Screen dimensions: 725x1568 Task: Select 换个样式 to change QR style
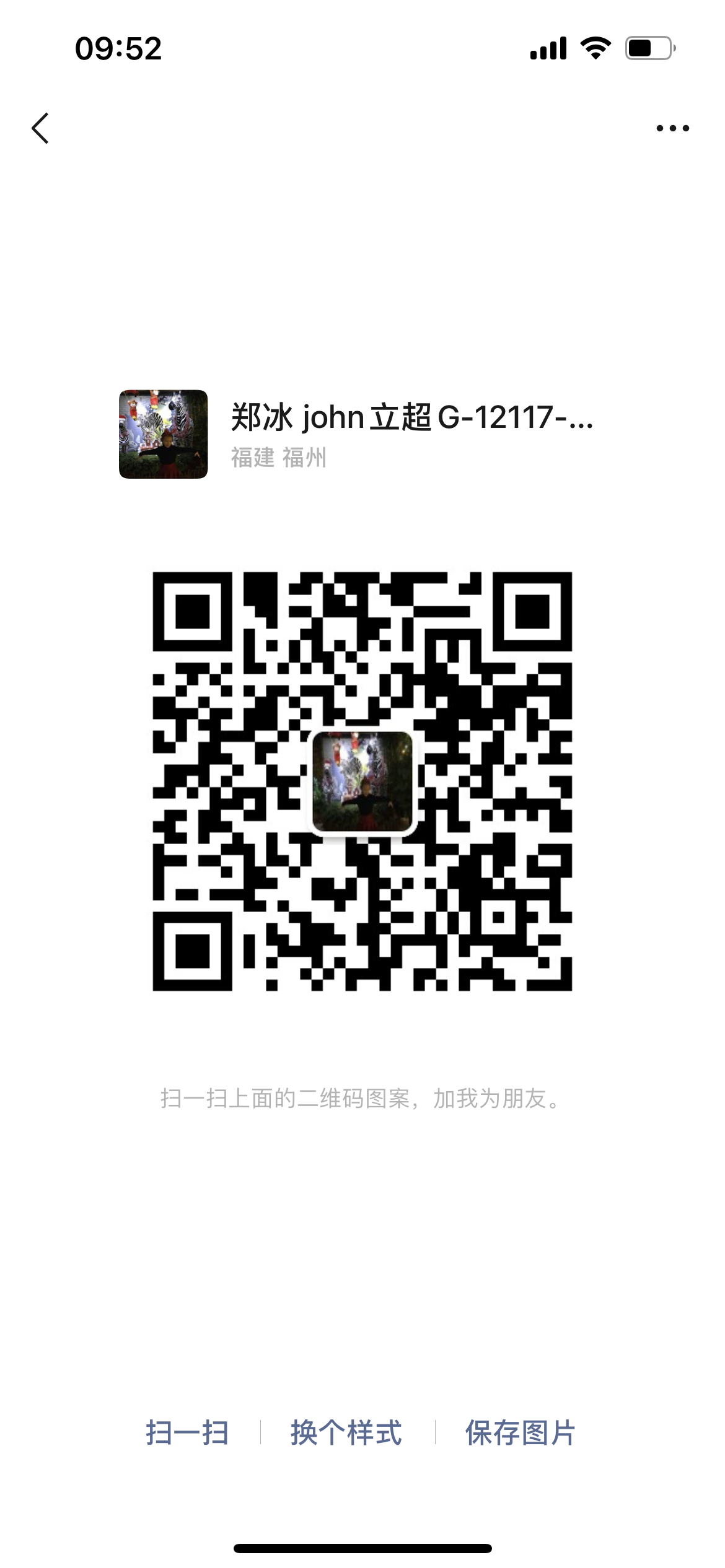[x=346, y=1433]
